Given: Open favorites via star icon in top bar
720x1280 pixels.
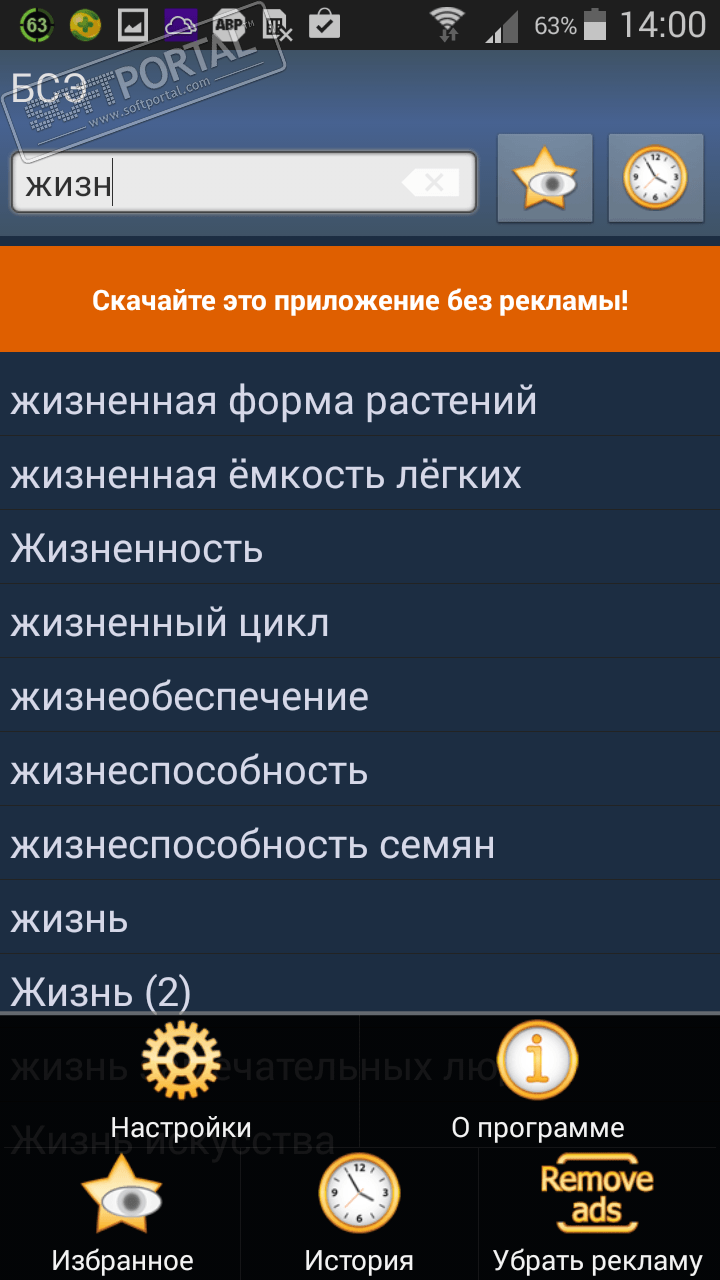Looking at the screenshot, I should pos(545,178).
